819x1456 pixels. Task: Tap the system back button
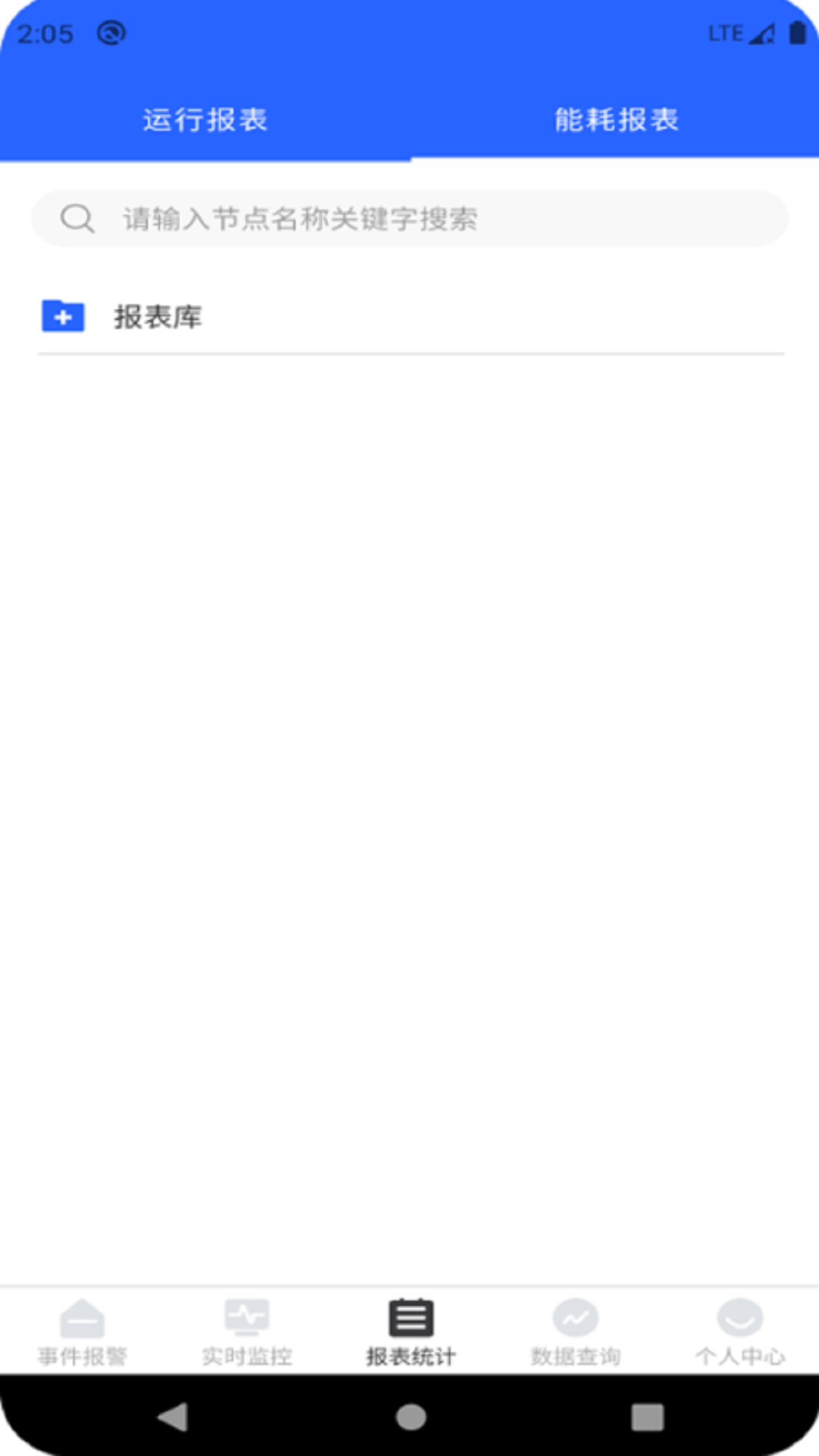click(173, 1416)
